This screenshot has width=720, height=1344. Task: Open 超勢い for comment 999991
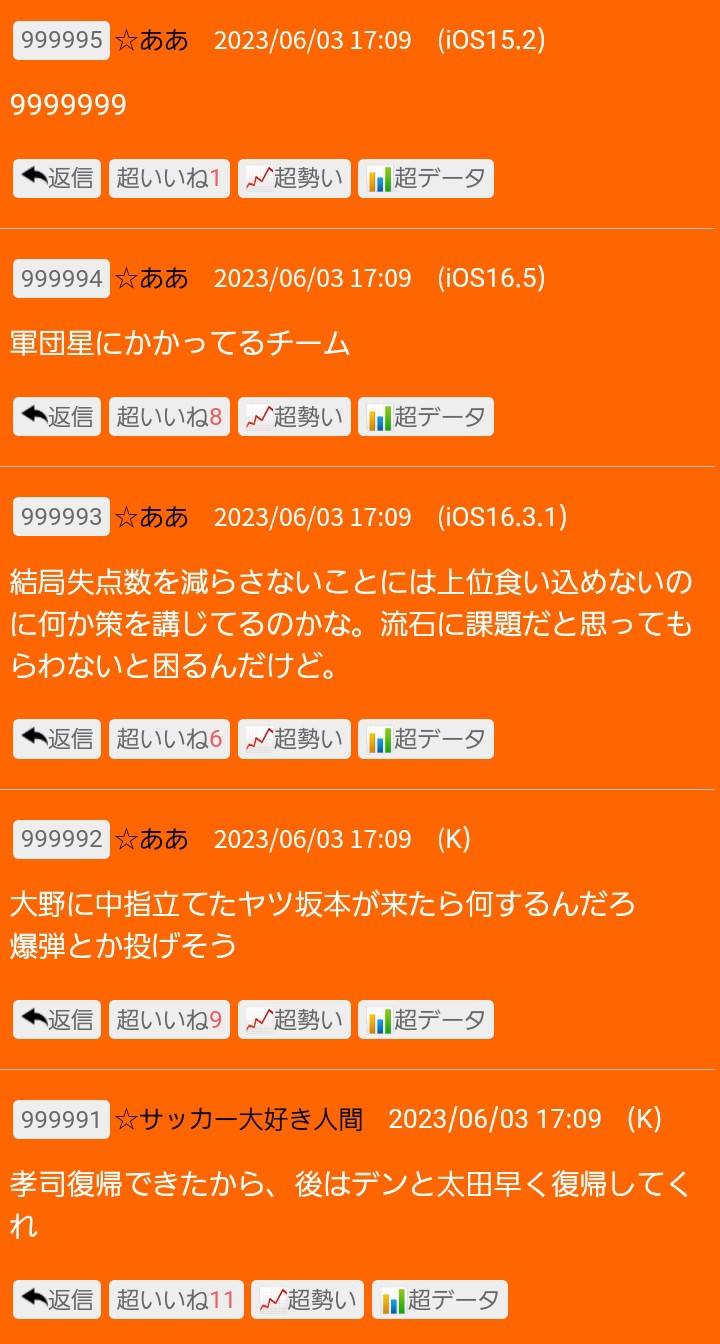pyautogui.click(x=308, y=1300)
